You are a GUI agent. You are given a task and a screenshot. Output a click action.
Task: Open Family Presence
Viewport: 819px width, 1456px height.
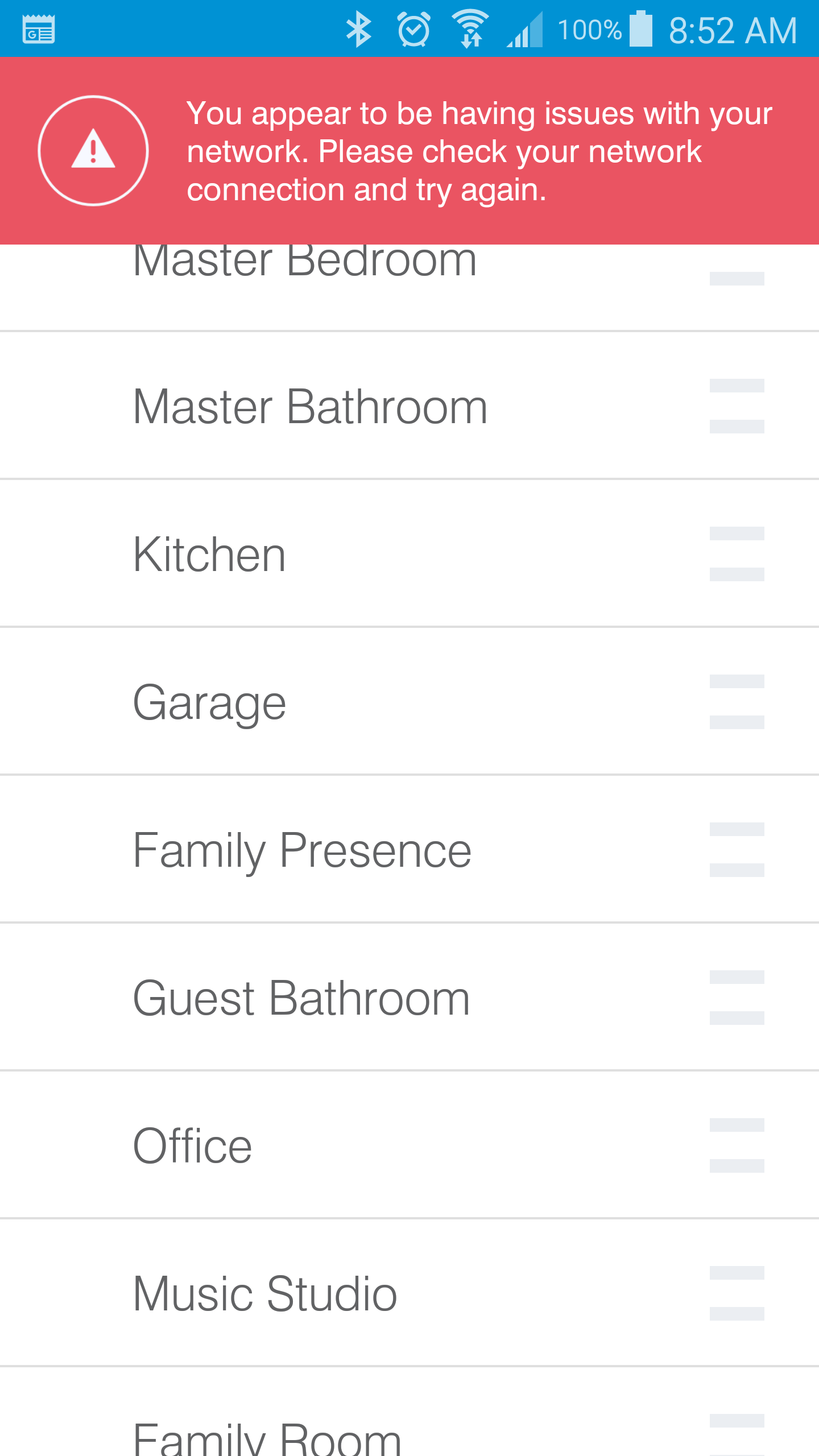click(302, 850)
